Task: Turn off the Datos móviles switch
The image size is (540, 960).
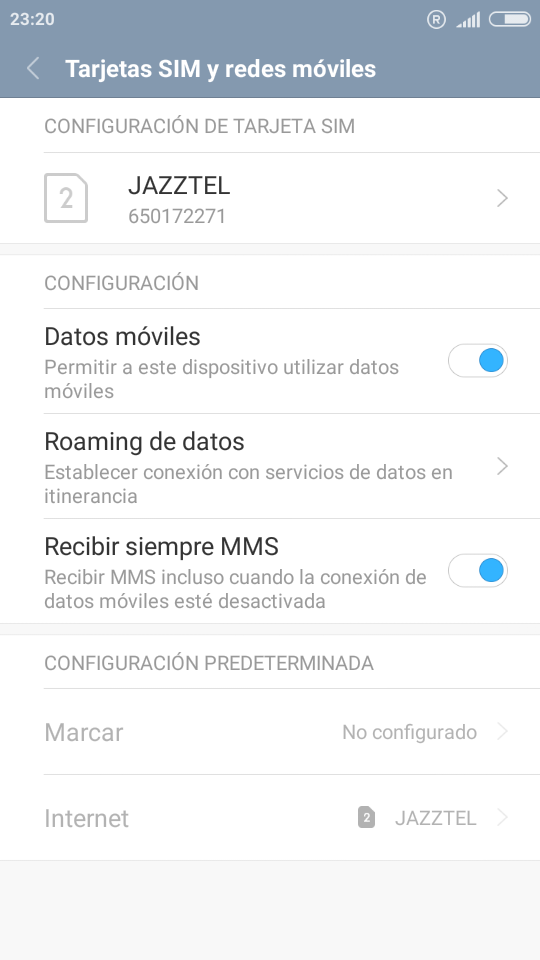Action: click(x=478, y=361)
